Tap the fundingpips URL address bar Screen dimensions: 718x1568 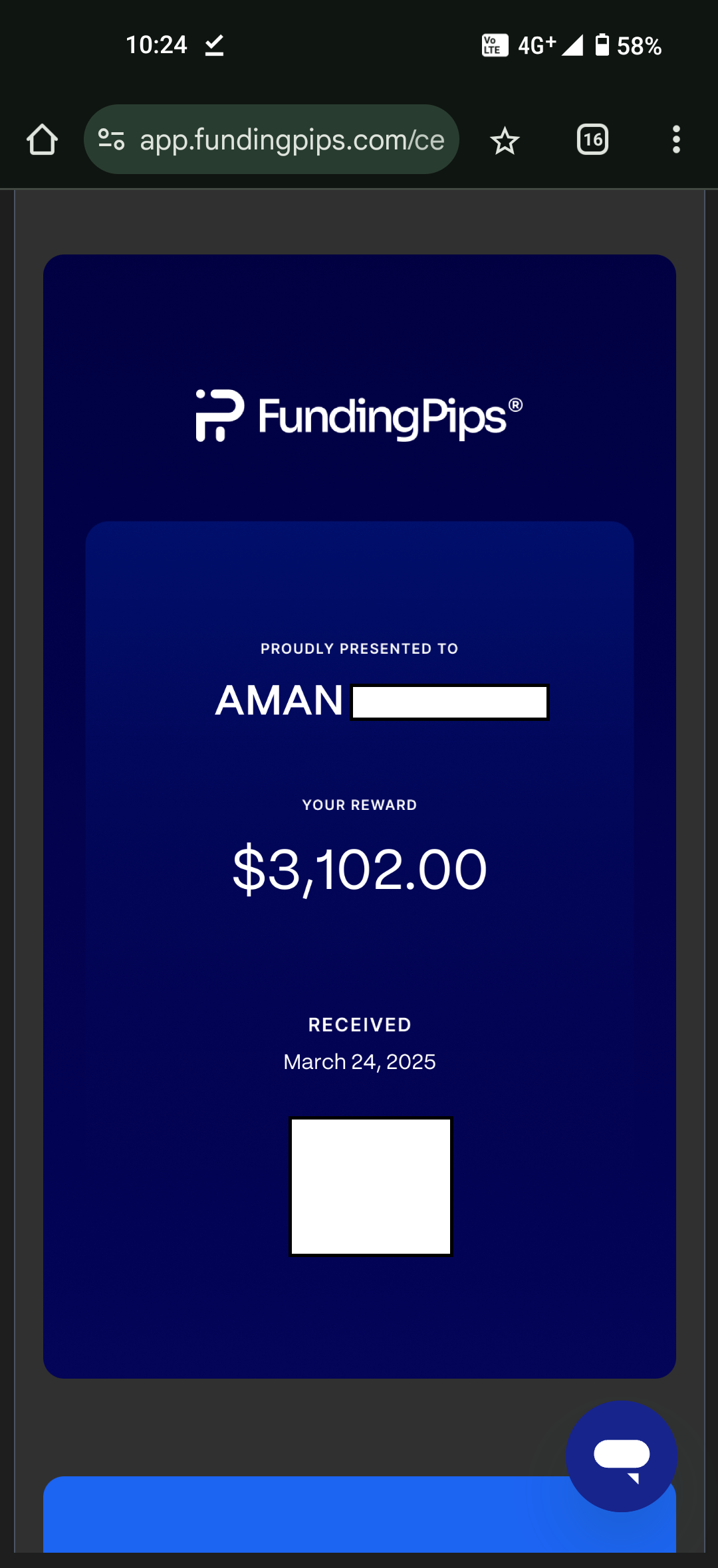pos(292,140)
